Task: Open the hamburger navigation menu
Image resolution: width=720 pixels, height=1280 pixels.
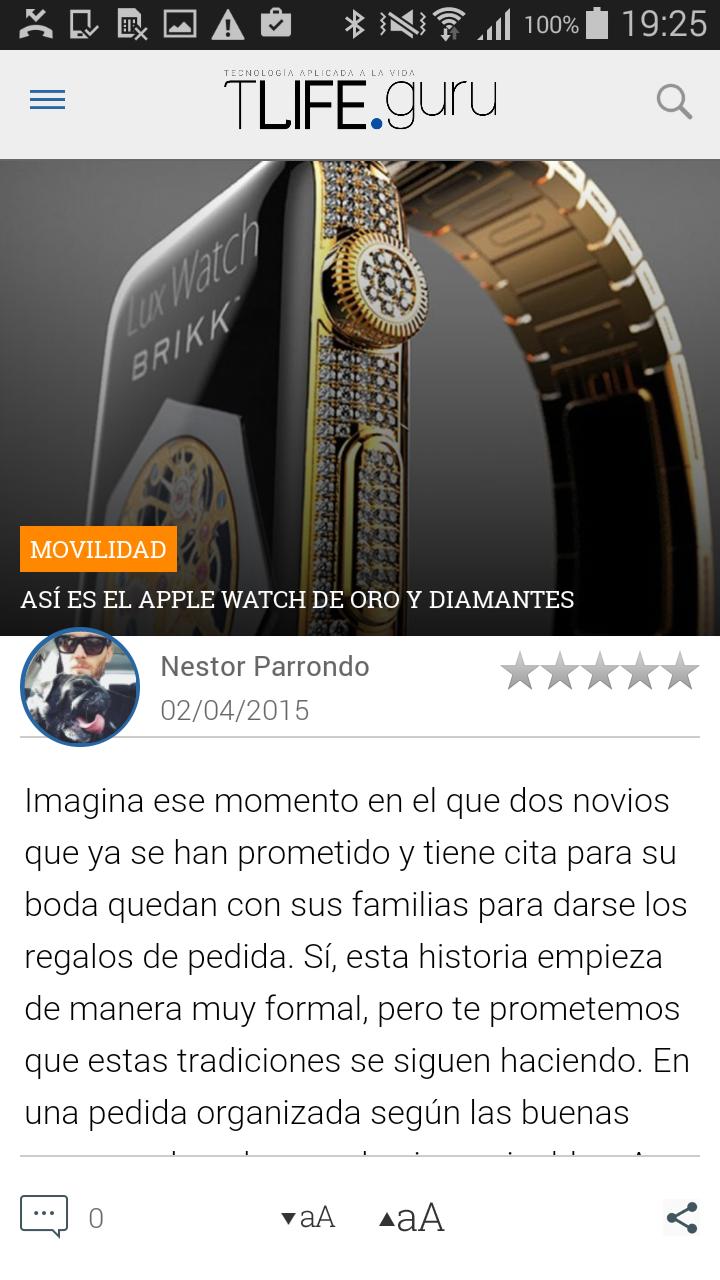Action: point(47,100)
